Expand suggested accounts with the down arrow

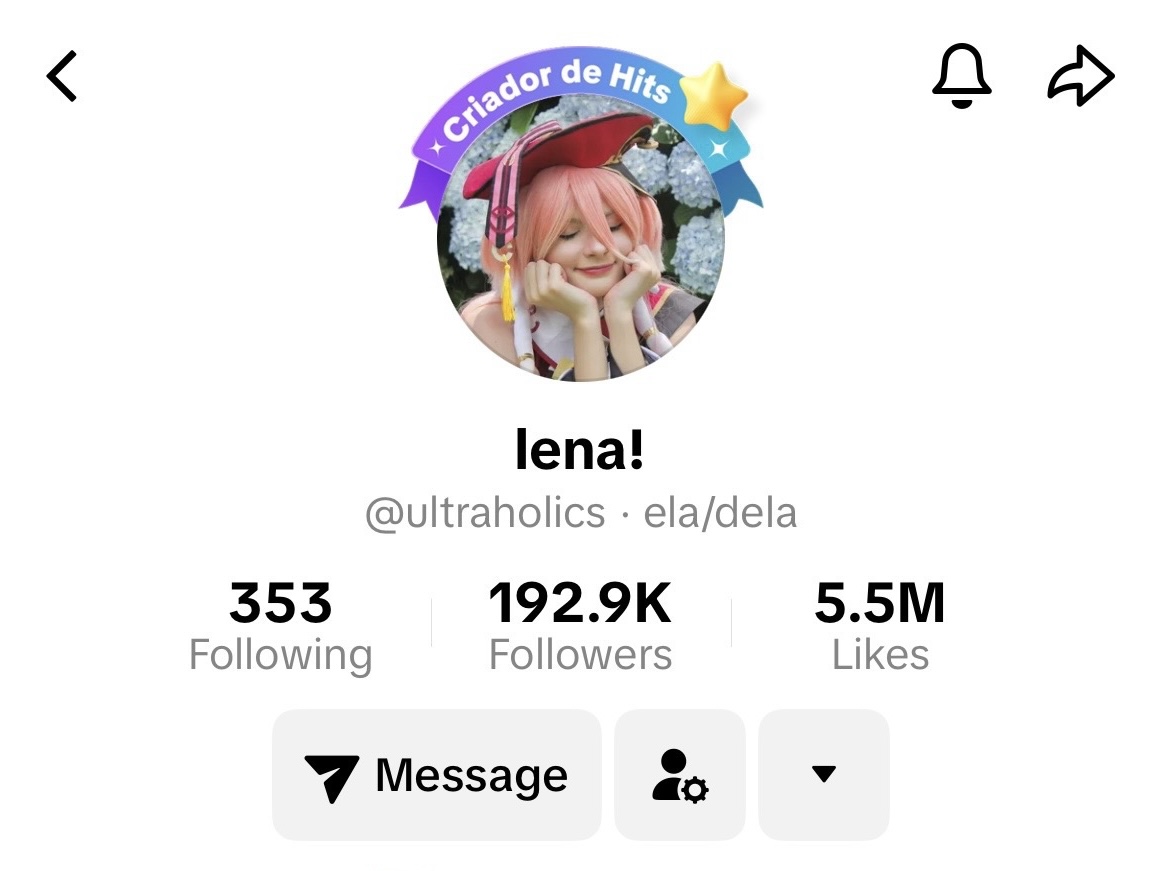[824, 775]
